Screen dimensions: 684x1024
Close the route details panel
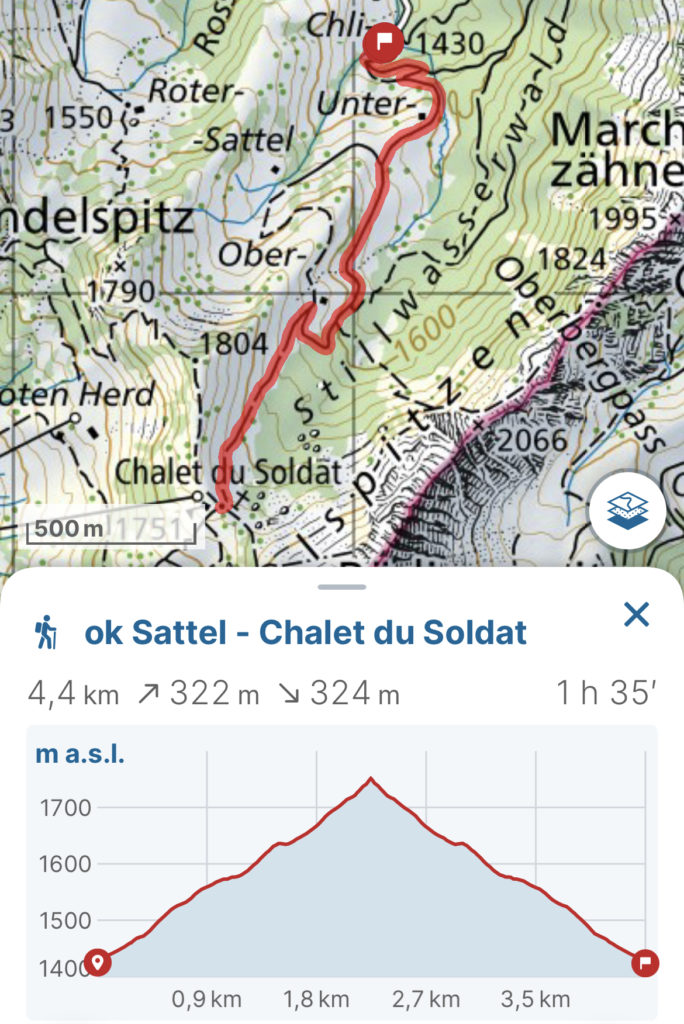pyautogui.click(x=637, y=614)
